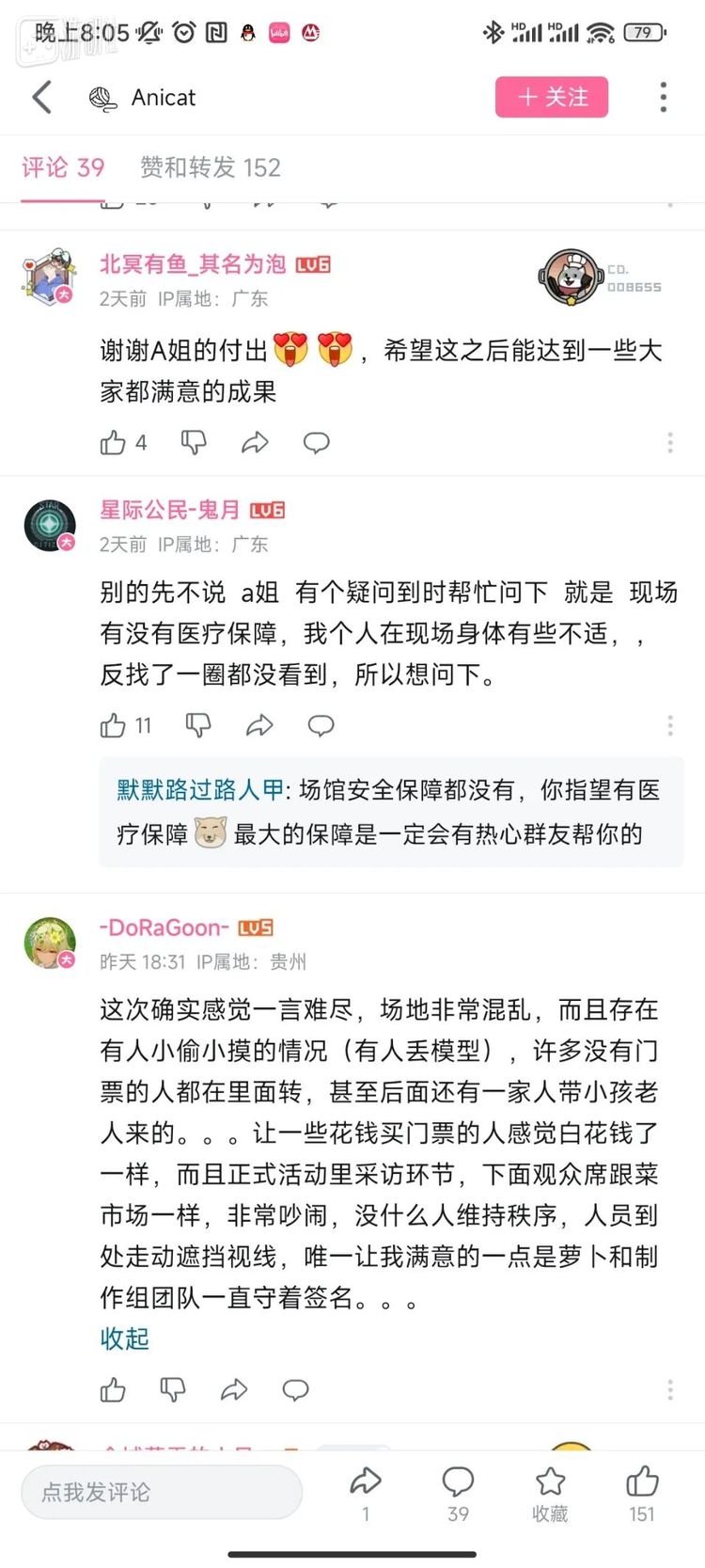The image size is (705, 1568).
Task: Collapse -DoRaGoon-'s long comment with 收起
Action: (x=124, y=1338)
